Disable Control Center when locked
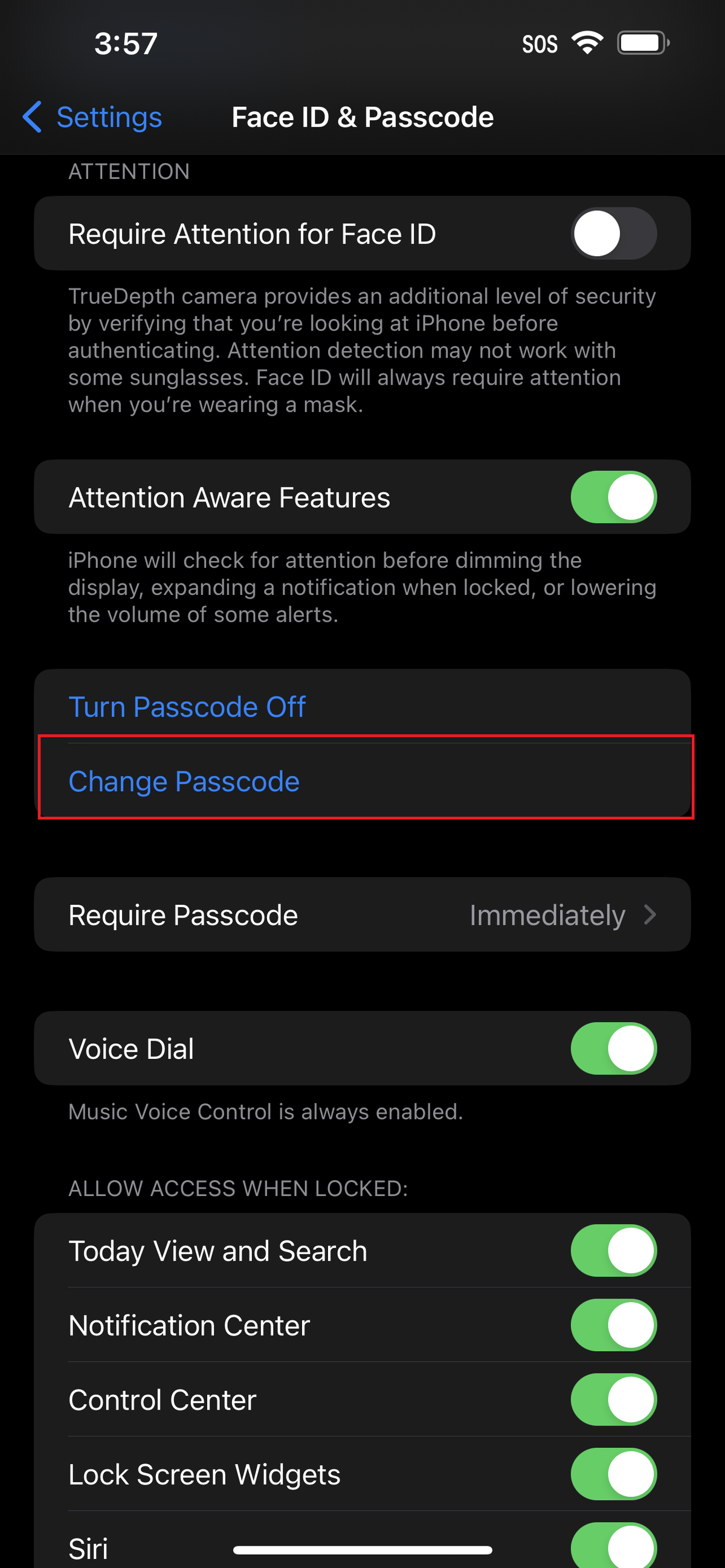The height and width of the screenshot is (1568, 725). click(x=613, y=1399)
